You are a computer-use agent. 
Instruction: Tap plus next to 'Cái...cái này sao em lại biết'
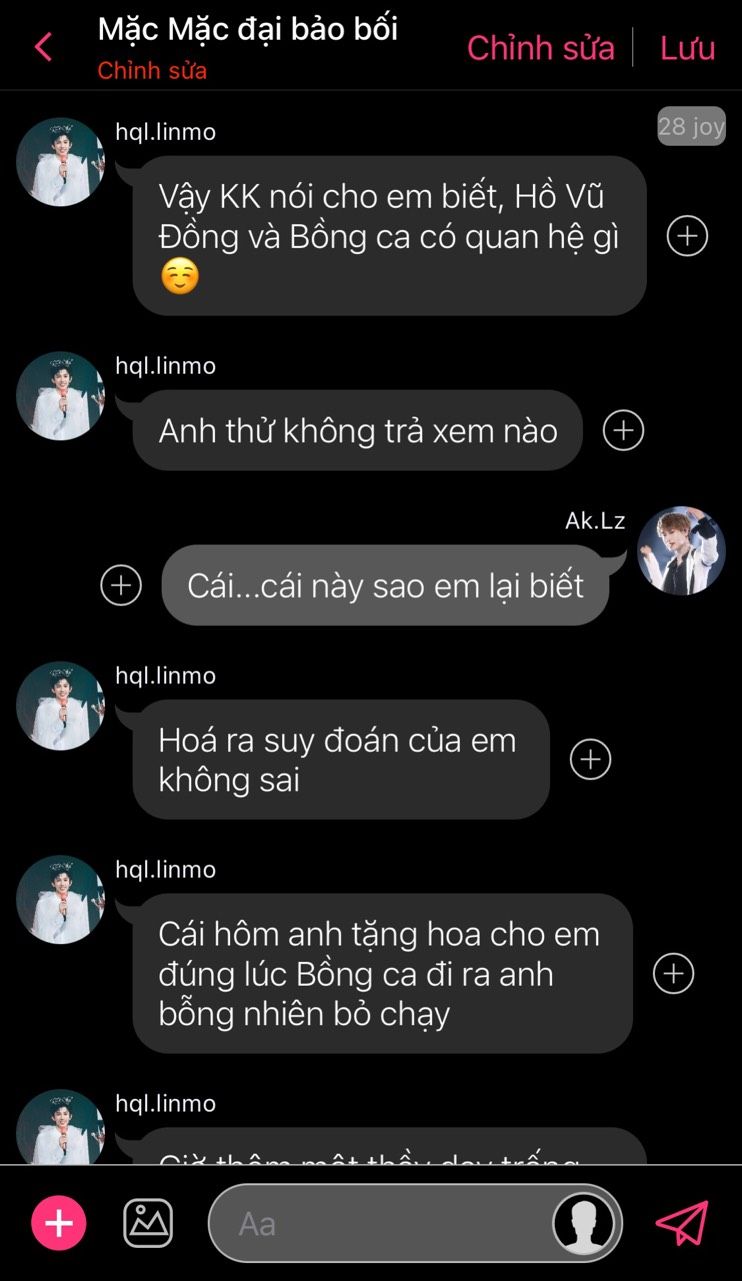click(121, 585)
